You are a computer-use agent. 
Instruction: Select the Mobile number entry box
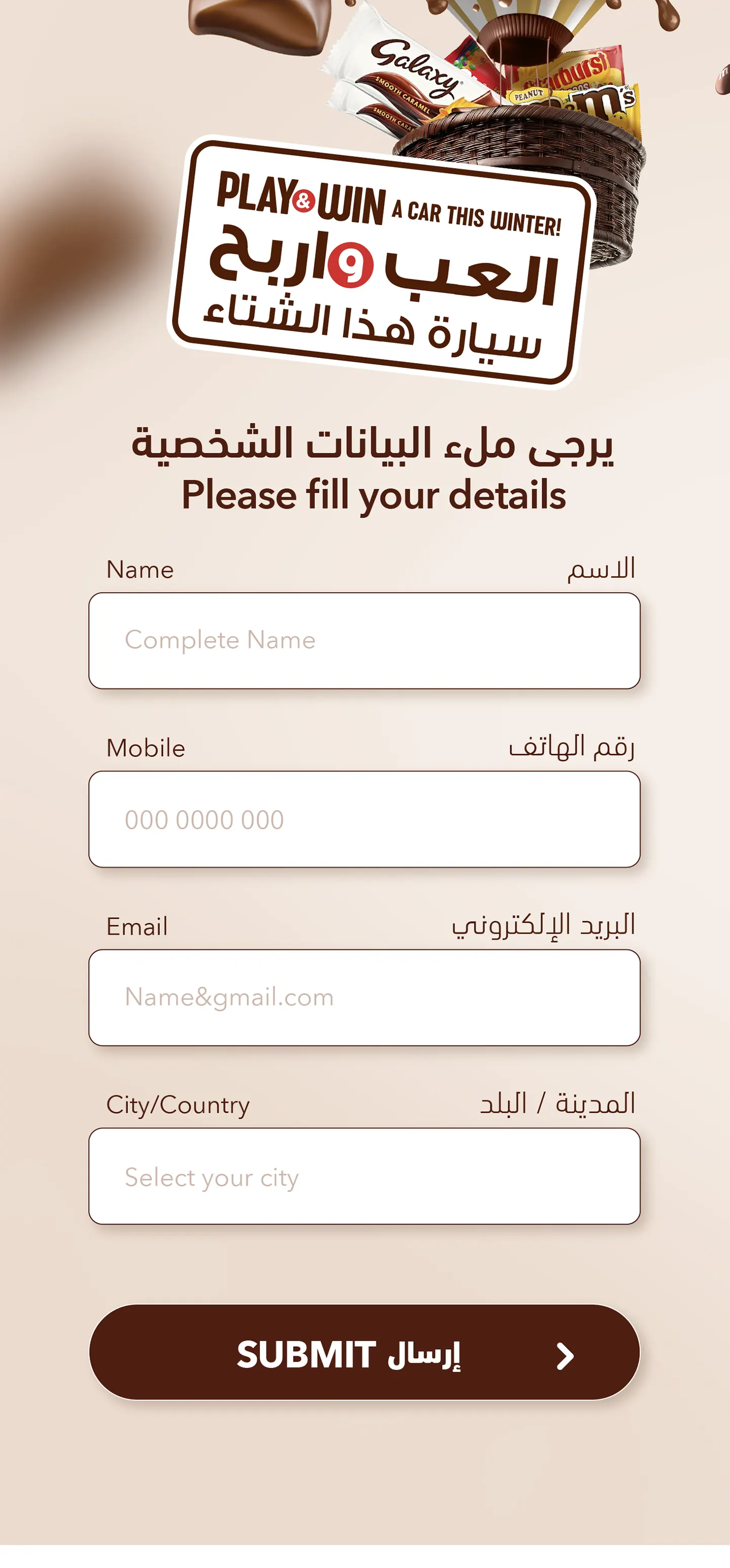(x=364, y=819)
